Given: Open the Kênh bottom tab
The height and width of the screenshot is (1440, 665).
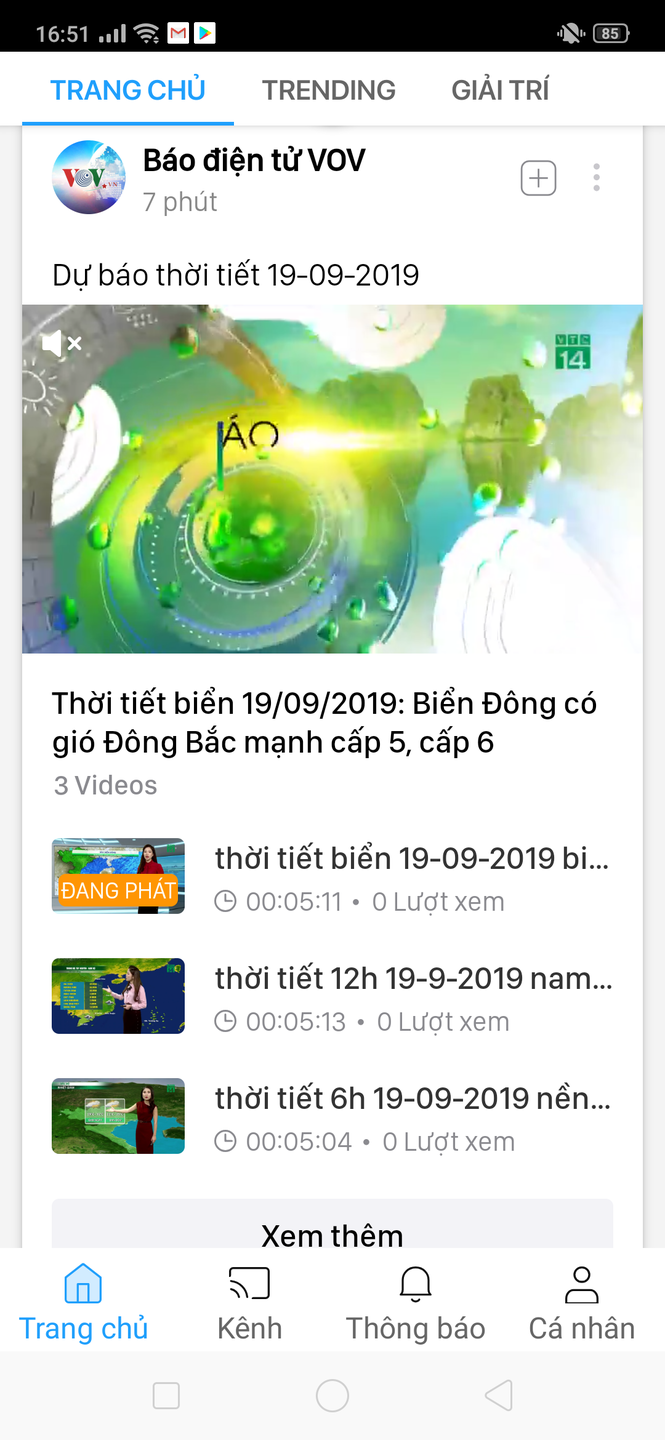Looking at the screenshot, I should pyautogui.click(x=249, y=1302).
